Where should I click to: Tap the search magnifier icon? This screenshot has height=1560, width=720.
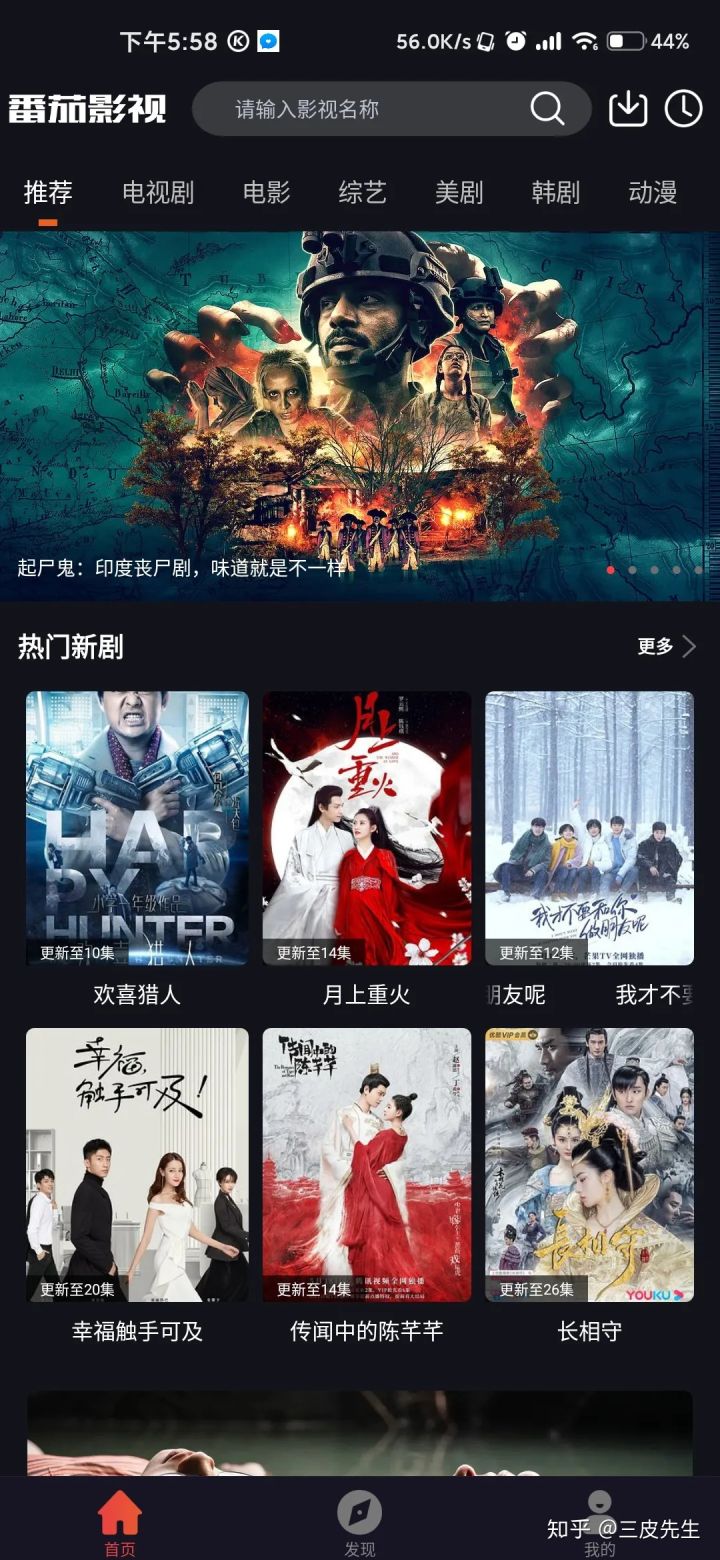click(545, 109)
